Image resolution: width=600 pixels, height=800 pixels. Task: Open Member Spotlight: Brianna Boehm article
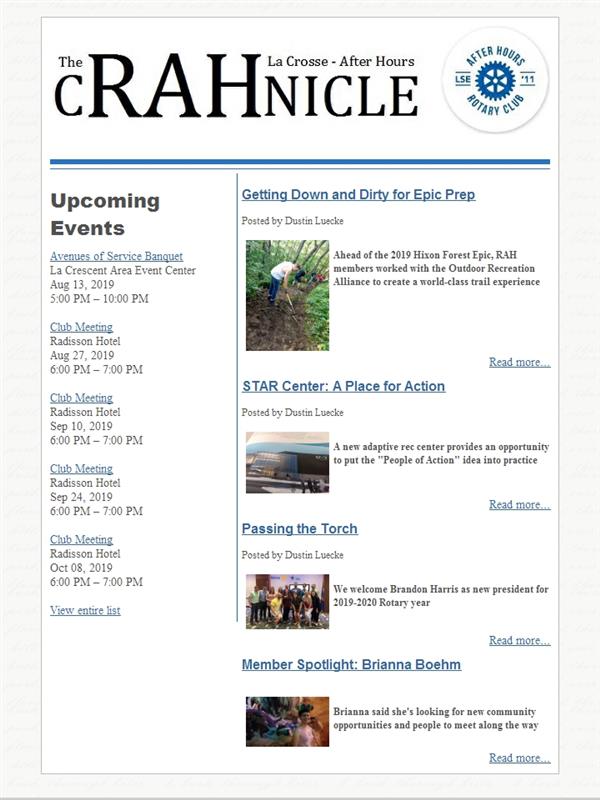(x=352, y=664)
